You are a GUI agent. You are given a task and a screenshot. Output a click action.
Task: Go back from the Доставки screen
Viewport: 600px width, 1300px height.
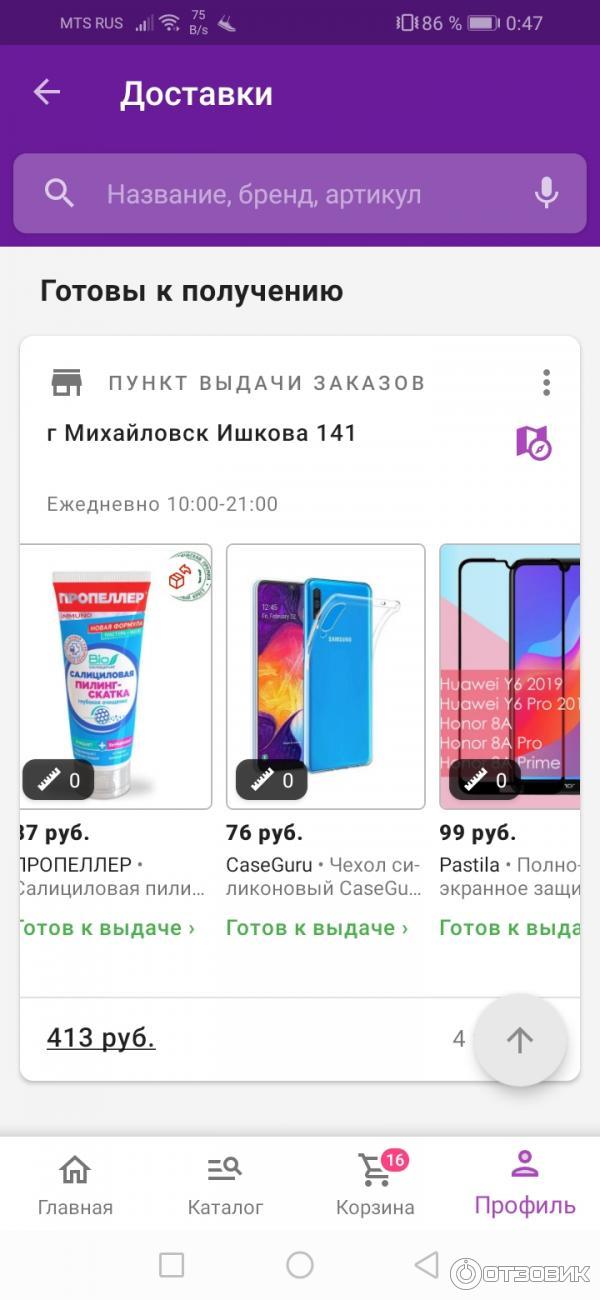pyautogui.click(x=47, y=93)
